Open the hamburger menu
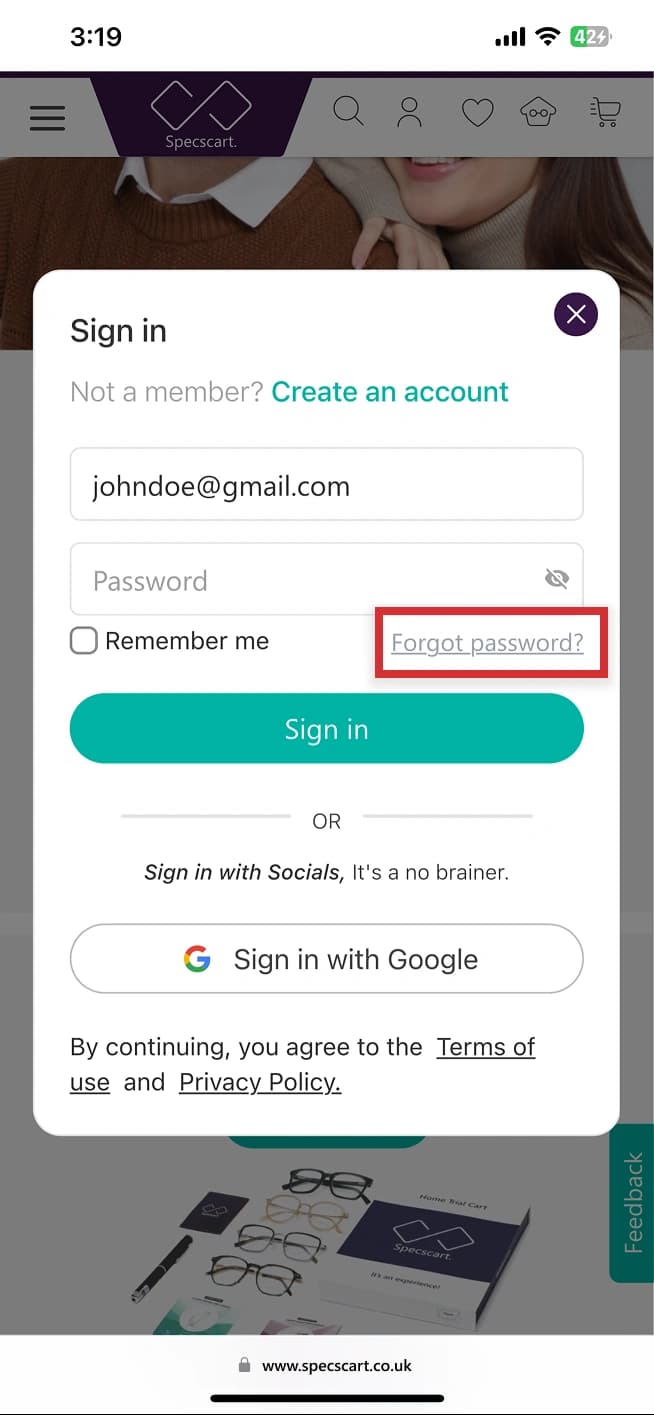The height and width of the screenshot is (1415, 654). click(x=47, y=118)
